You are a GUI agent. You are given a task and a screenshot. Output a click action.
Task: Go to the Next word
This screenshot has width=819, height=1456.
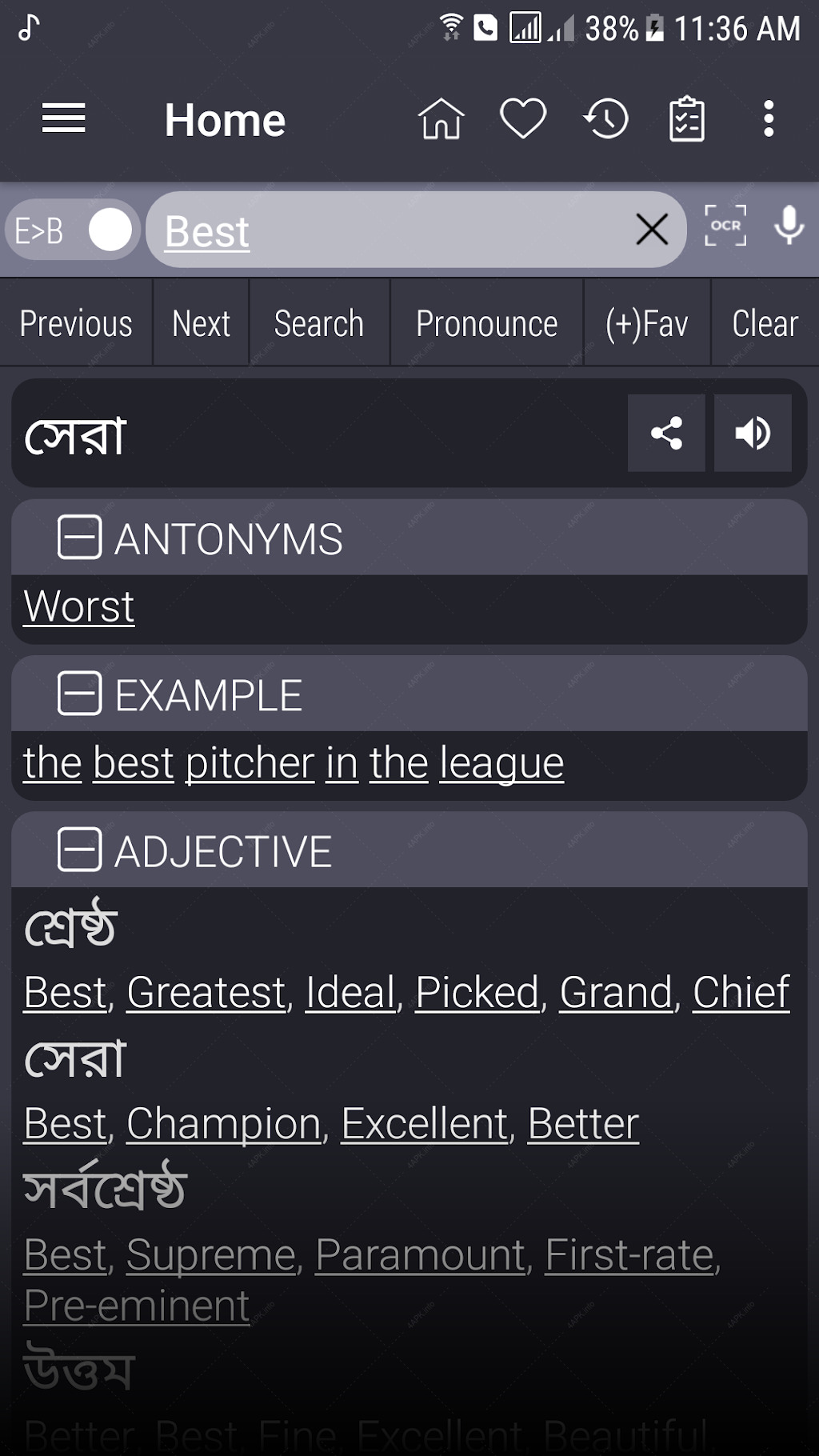201,323
